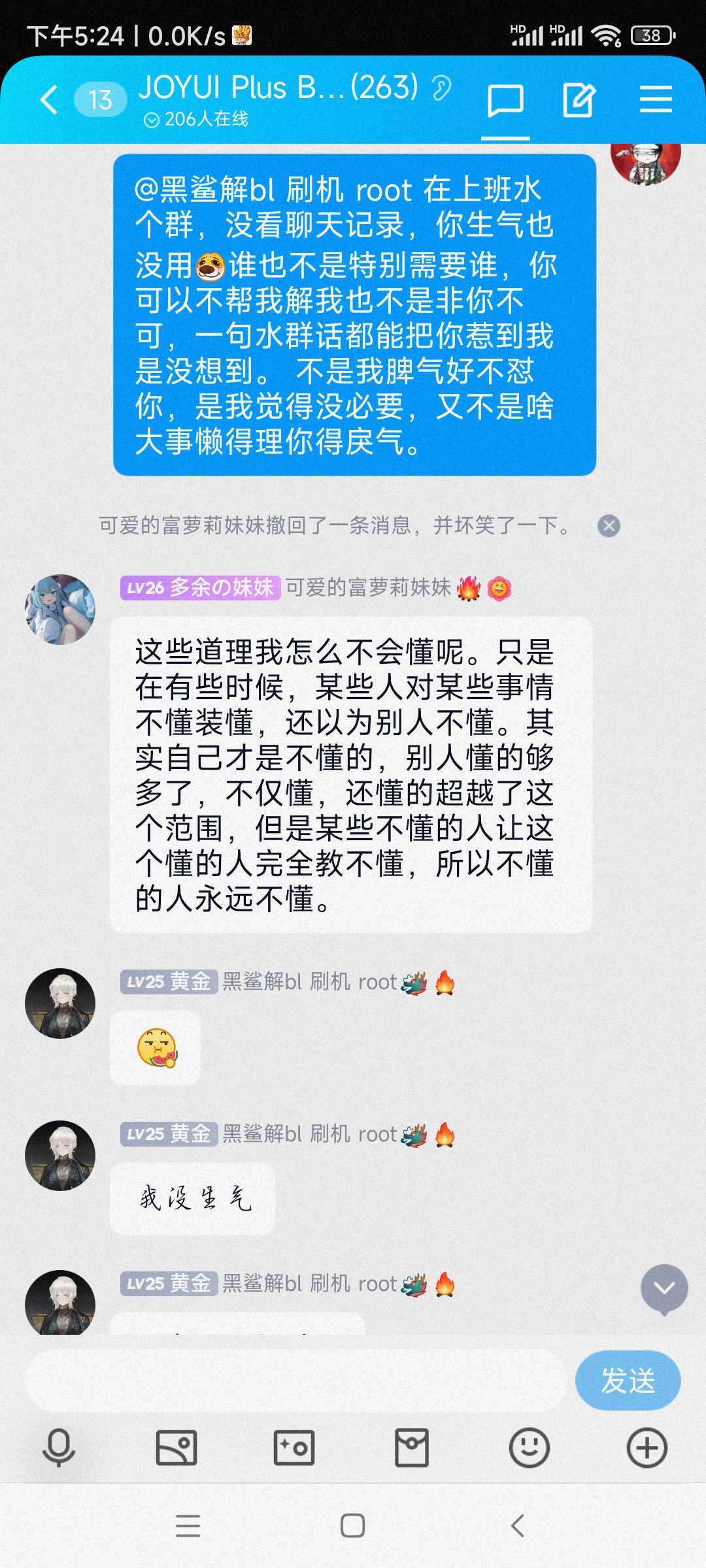Tap the 发送 send button

pyautogui.click(x=628, y=1380)
